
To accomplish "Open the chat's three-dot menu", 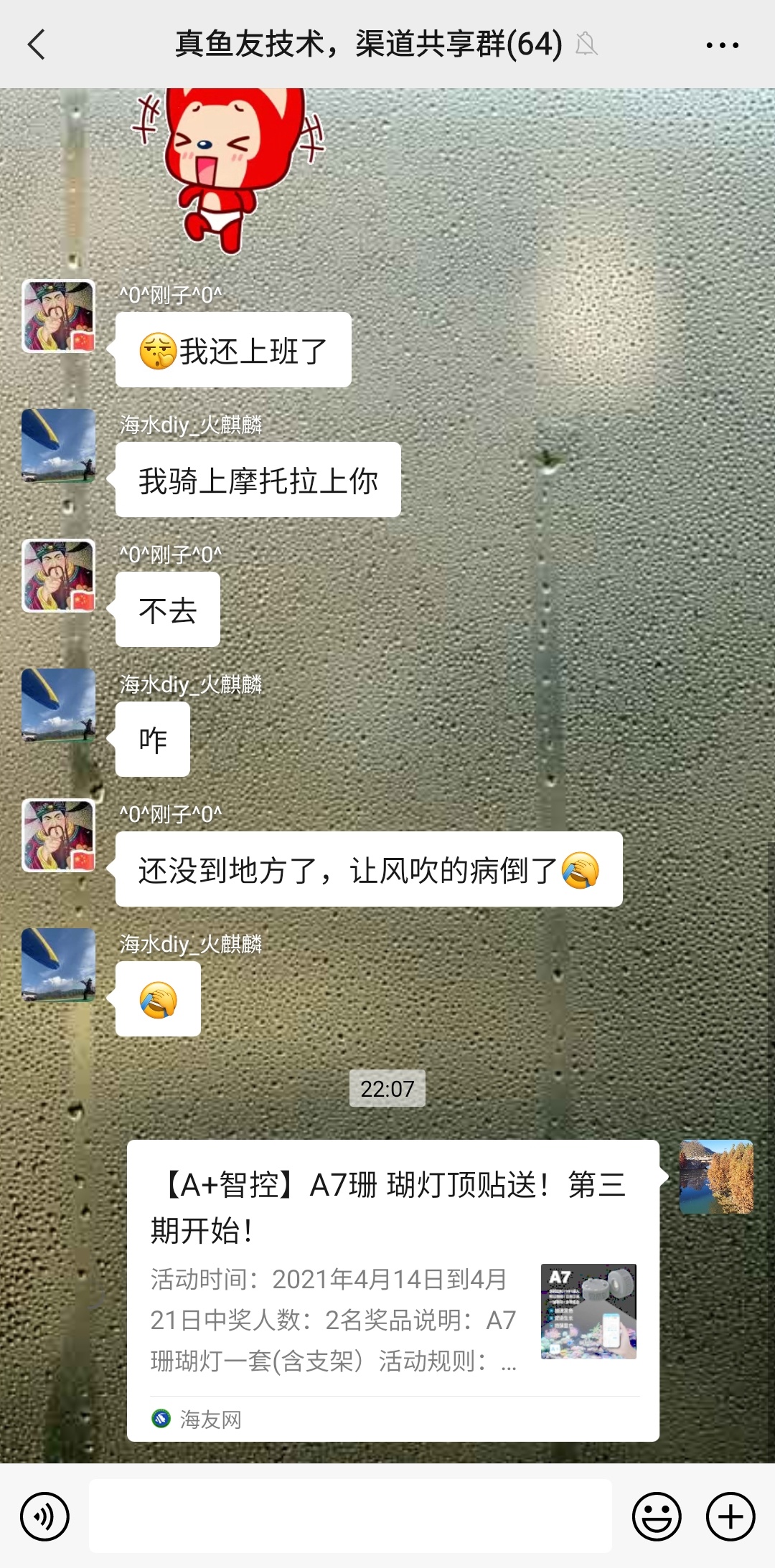I will [x=722, y=45].
